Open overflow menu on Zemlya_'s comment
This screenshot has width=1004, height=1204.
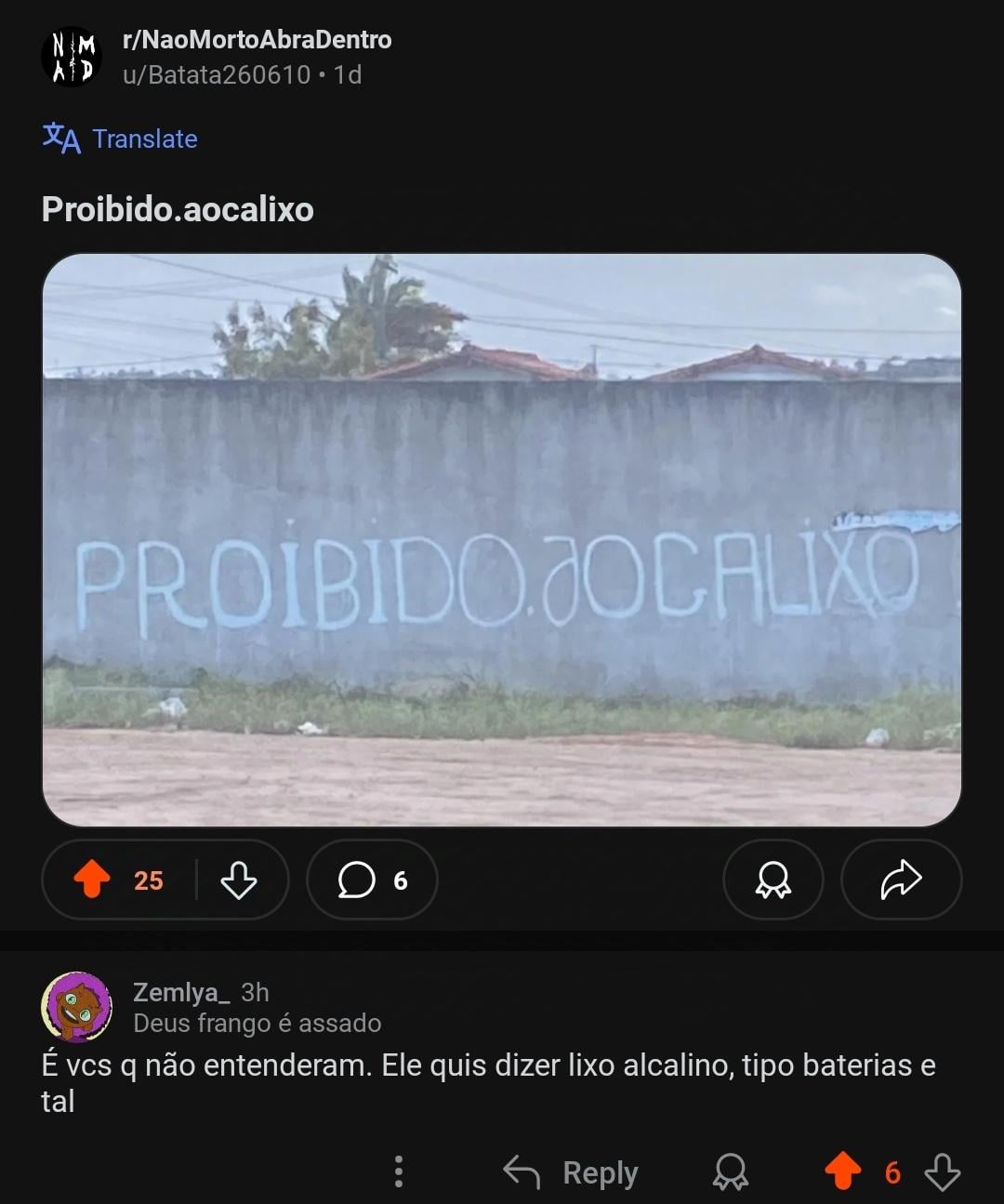coord(399,1171)
